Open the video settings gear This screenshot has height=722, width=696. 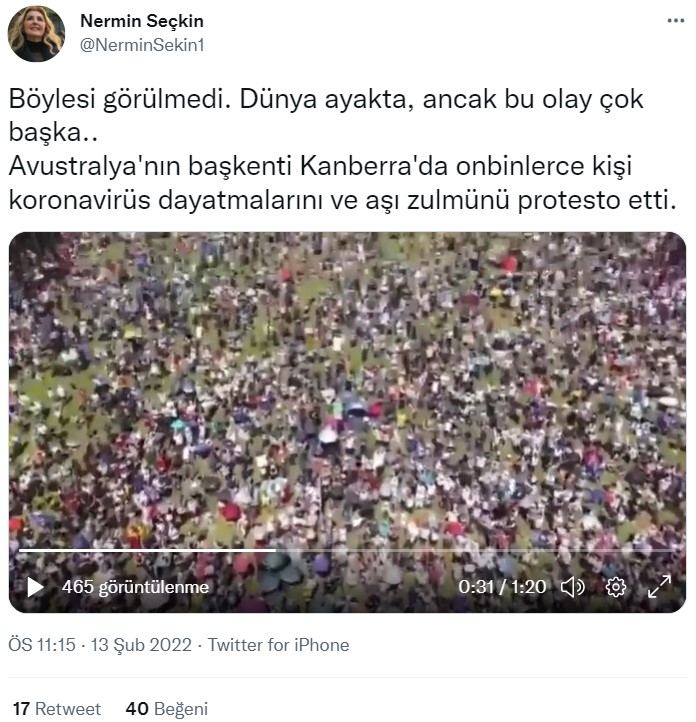pyautogui.click(x=616, y=587)
